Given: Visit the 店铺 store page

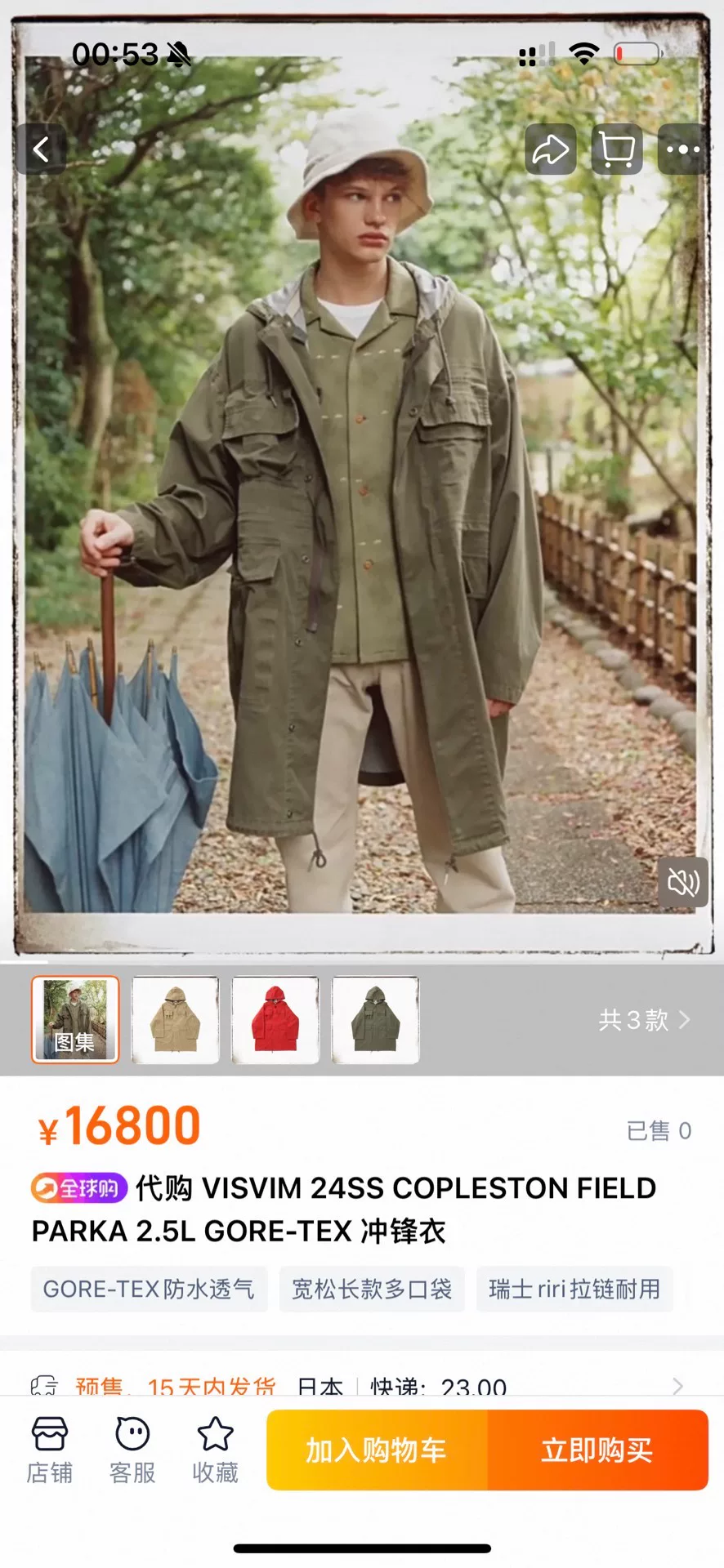Looking at the screenshot, I should (50, 1450).
